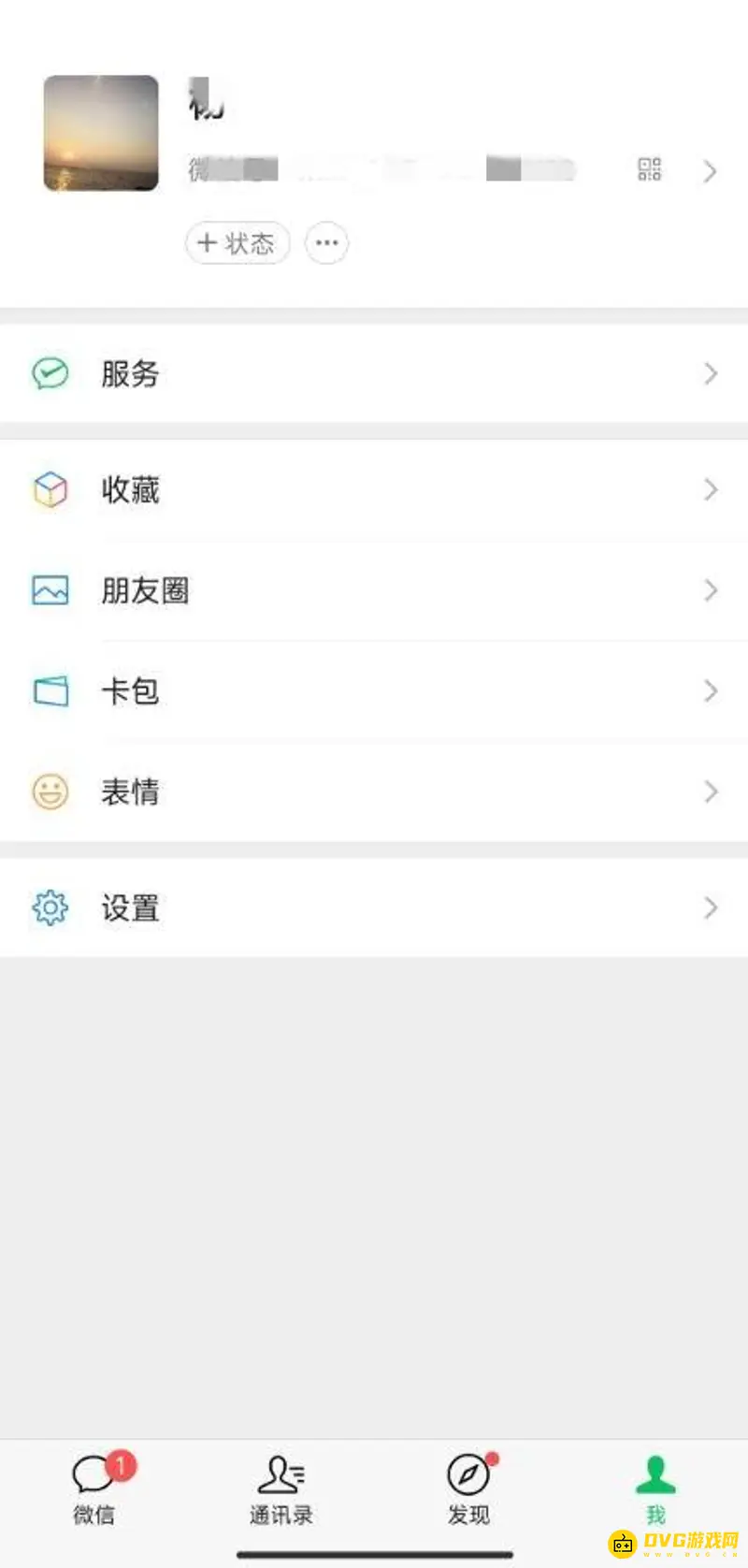Open the ellipsis options next to Status
This screenshot has height=1568, width=748.
(x=326, y=243)
